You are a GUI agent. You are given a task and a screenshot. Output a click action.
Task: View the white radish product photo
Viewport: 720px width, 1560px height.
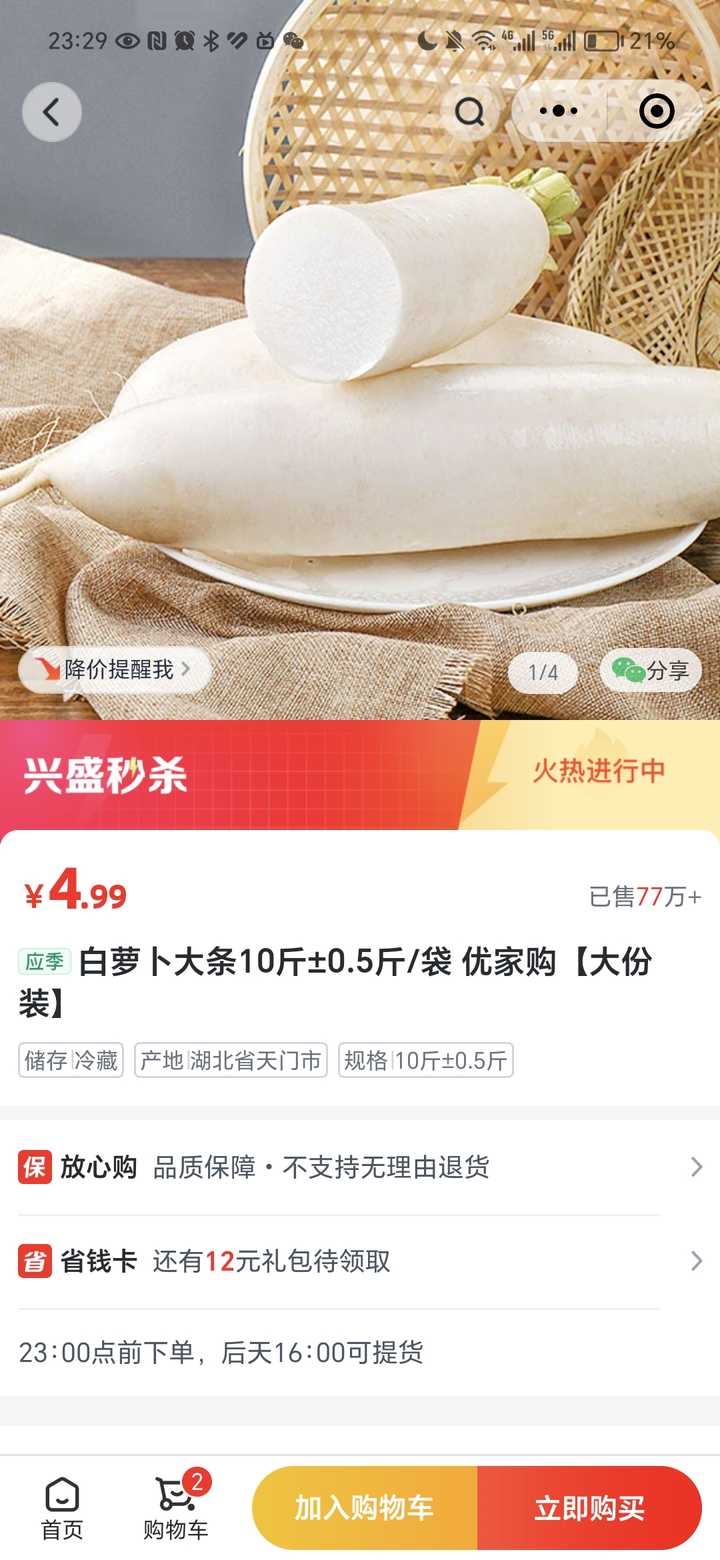(x=380, y=420)
